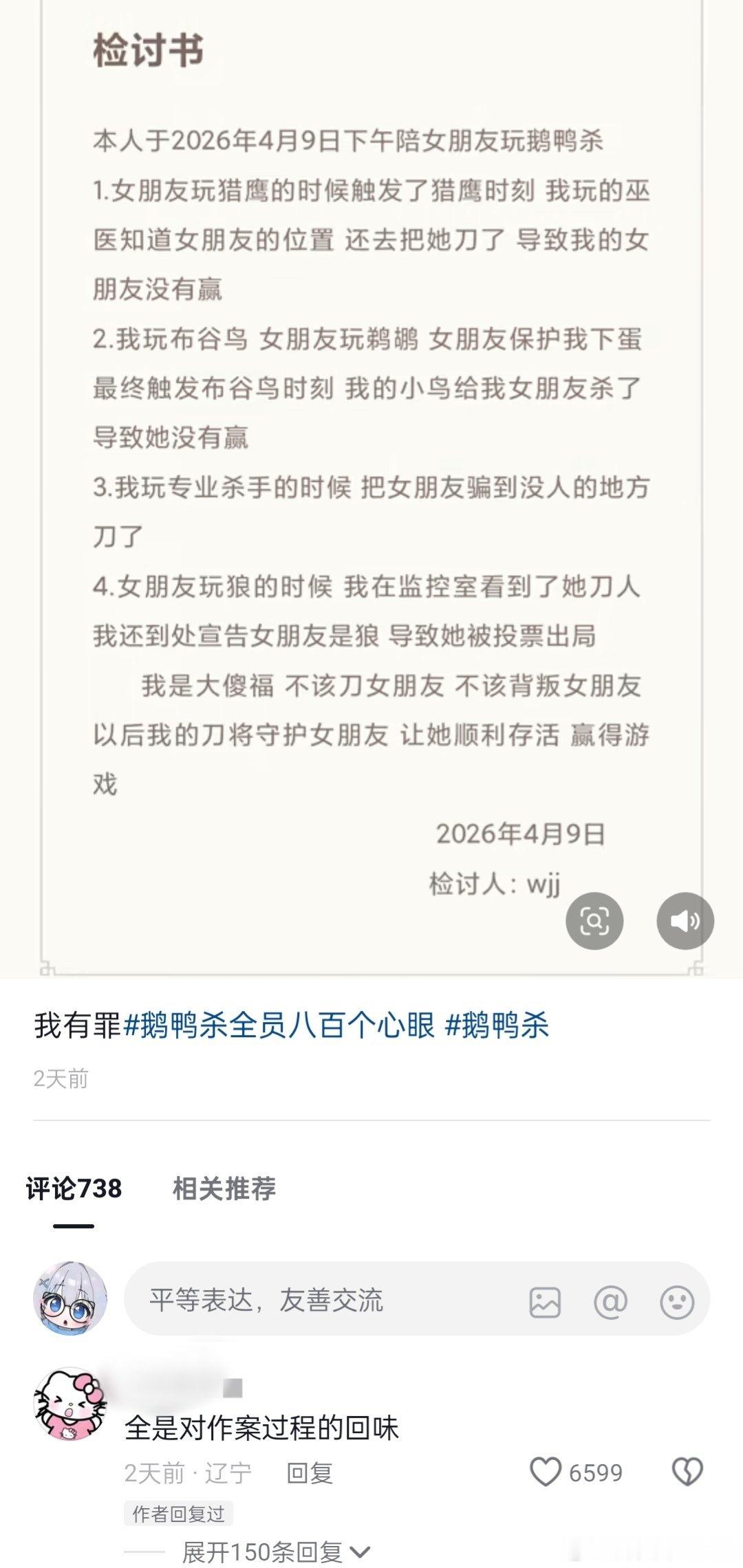Mute the video by tapping the speaker icon
The image size is (743, 1568).
[x=685, y=921]
